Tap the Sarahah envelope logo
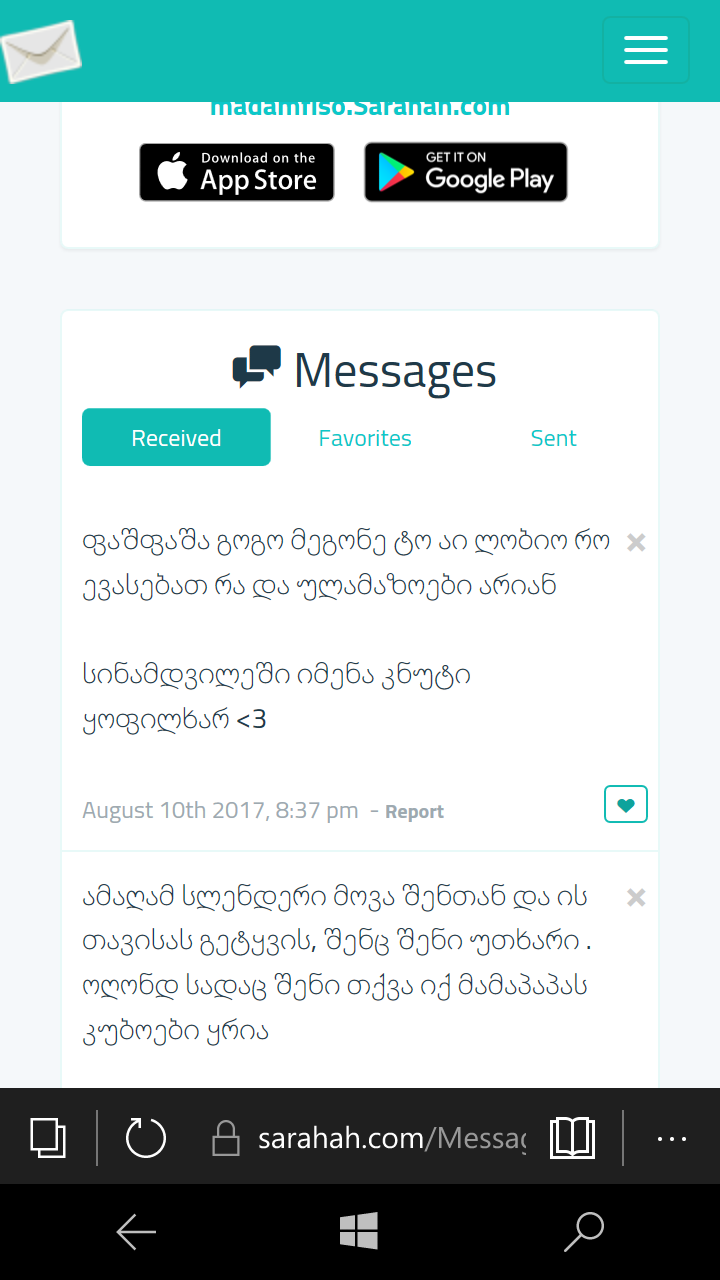720x1280 pixels. pyautogui.click(x=40, y=50)
